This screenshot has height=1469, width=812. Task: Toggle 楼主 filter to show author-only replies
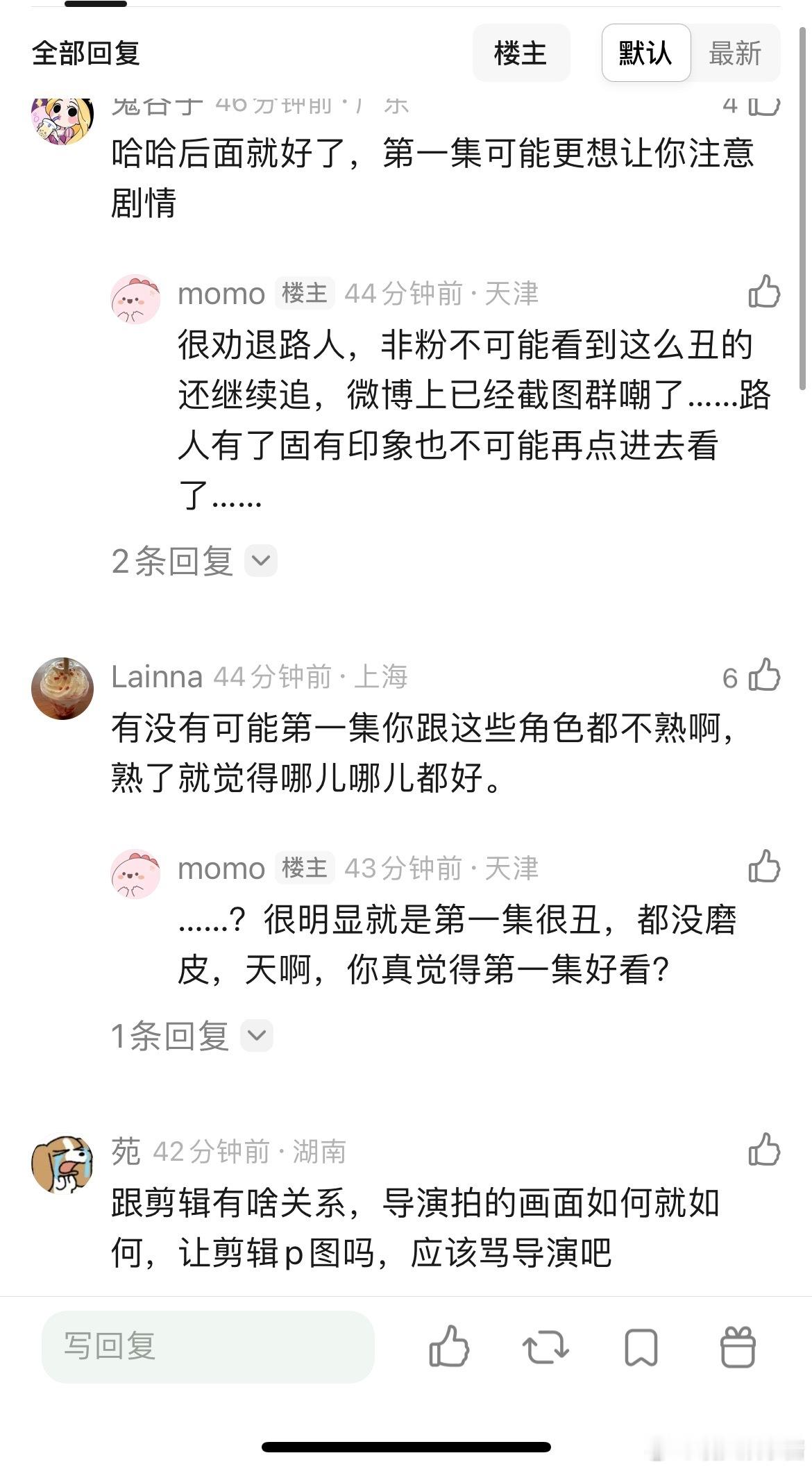(521, 53)
